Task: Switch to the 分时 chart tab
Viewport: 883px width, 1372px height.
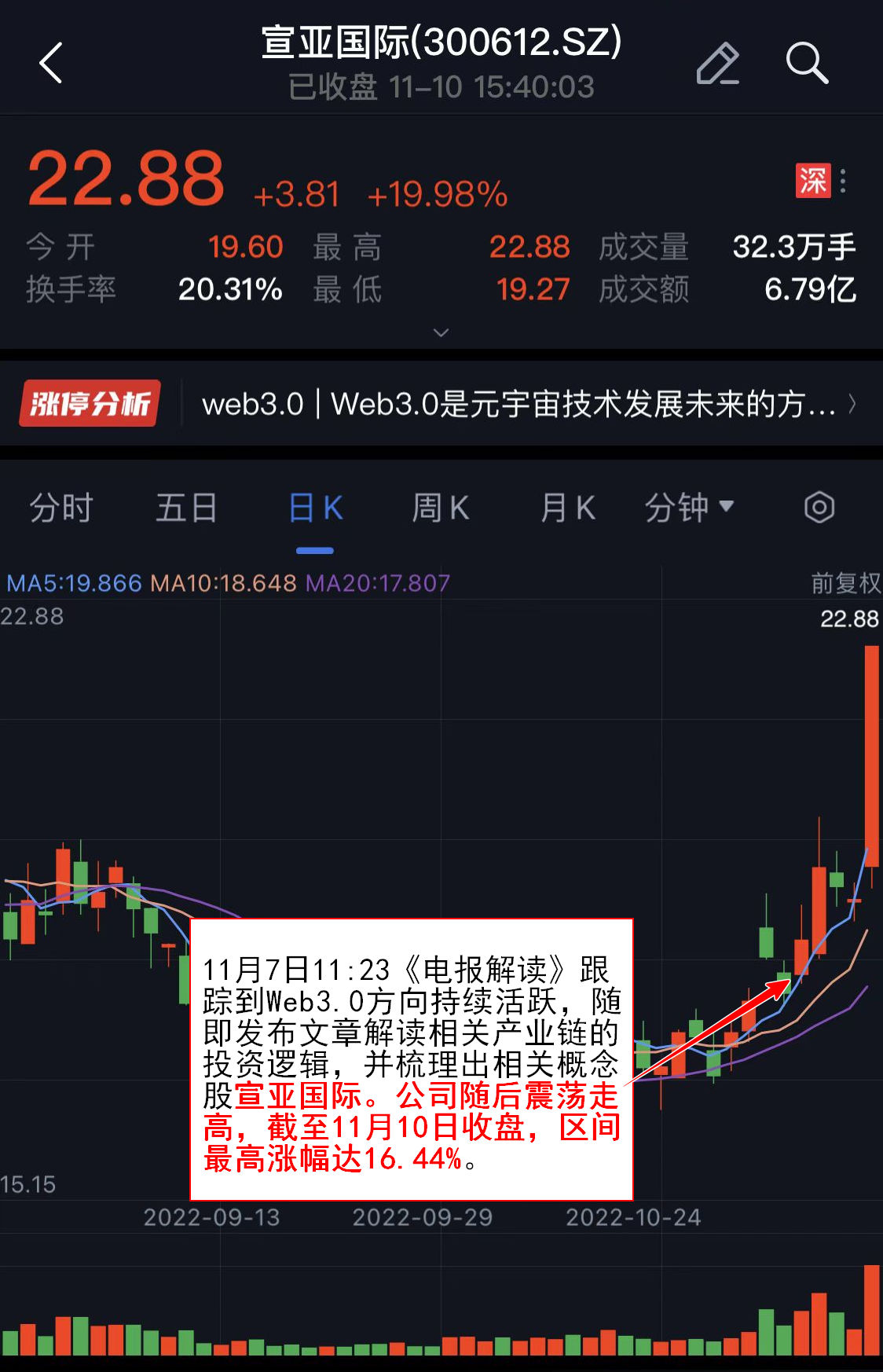Action: [x=61, y=508]
